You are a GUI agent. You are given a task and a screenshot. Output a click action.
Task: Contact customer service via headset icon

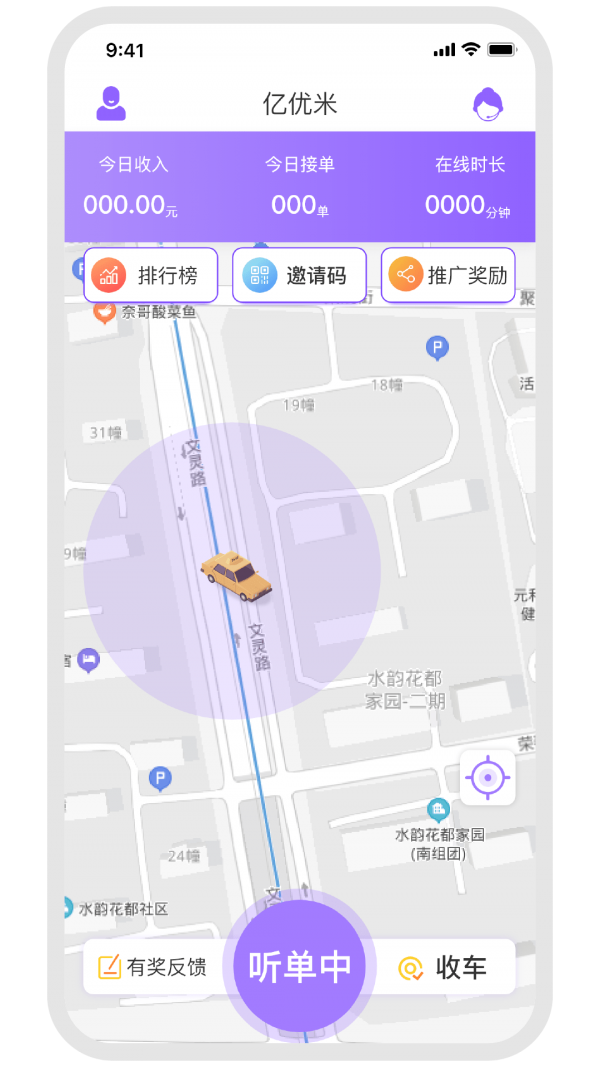pos(488,104)
